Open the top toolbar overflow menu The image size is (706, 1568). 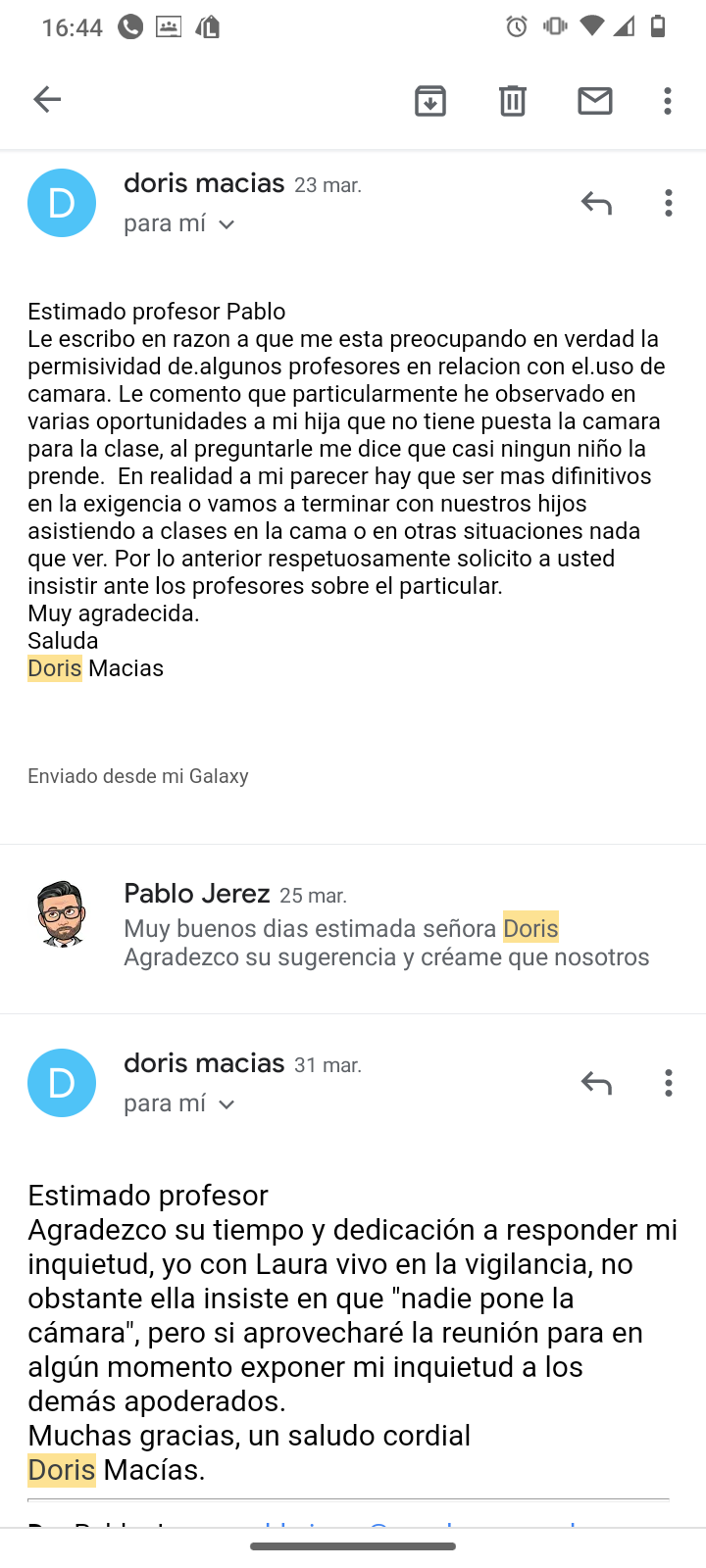click(x=668, y=100)
